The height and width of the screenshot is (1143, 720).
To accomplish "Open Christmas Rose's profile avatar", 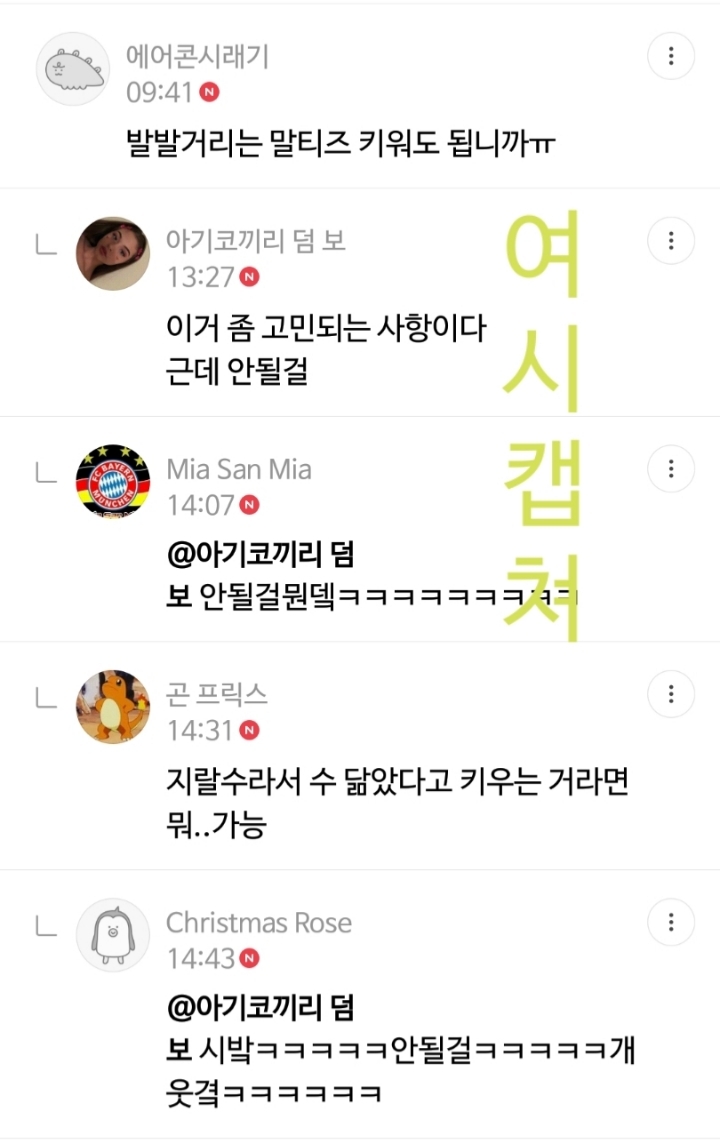I will (x=113, y=934).
